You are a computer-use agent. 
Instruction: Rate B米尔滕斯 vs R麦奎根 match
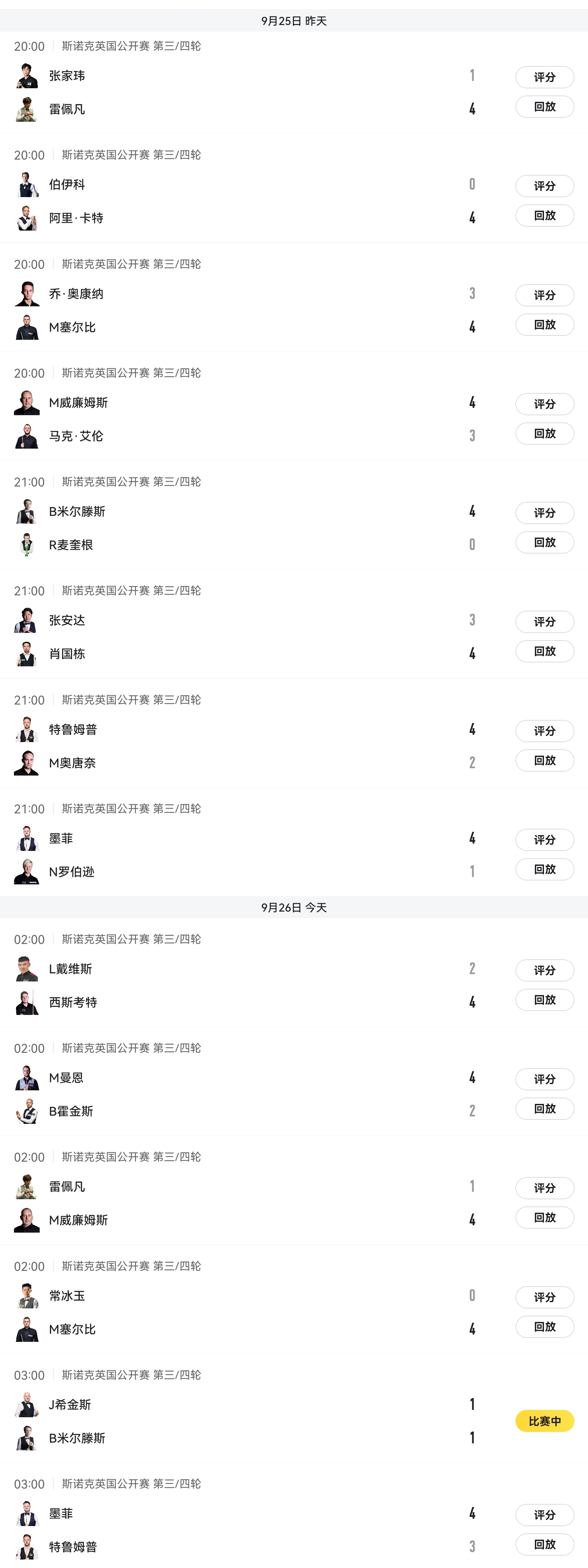coord(544,513)
